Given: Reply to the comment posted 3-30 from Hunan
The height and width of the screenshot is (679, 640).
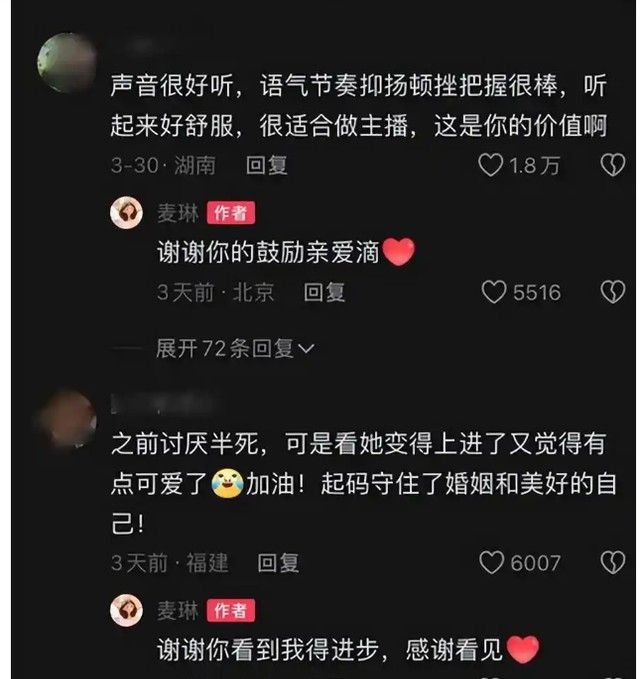Looking at the screenshot, I should tap(267, 165).
